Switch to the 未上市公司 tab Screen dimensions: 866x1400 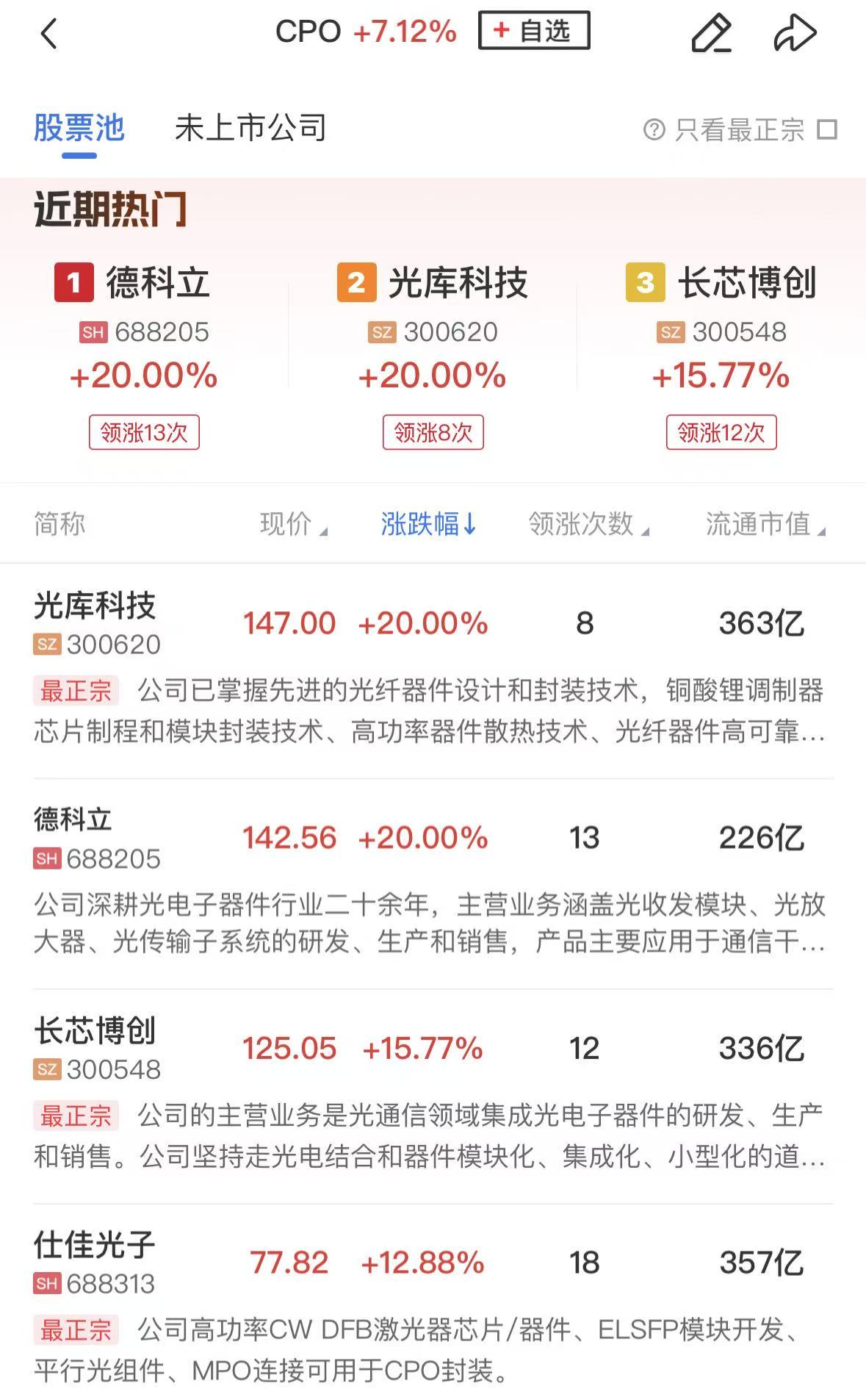pyautogui.click(x=250, y=129)
